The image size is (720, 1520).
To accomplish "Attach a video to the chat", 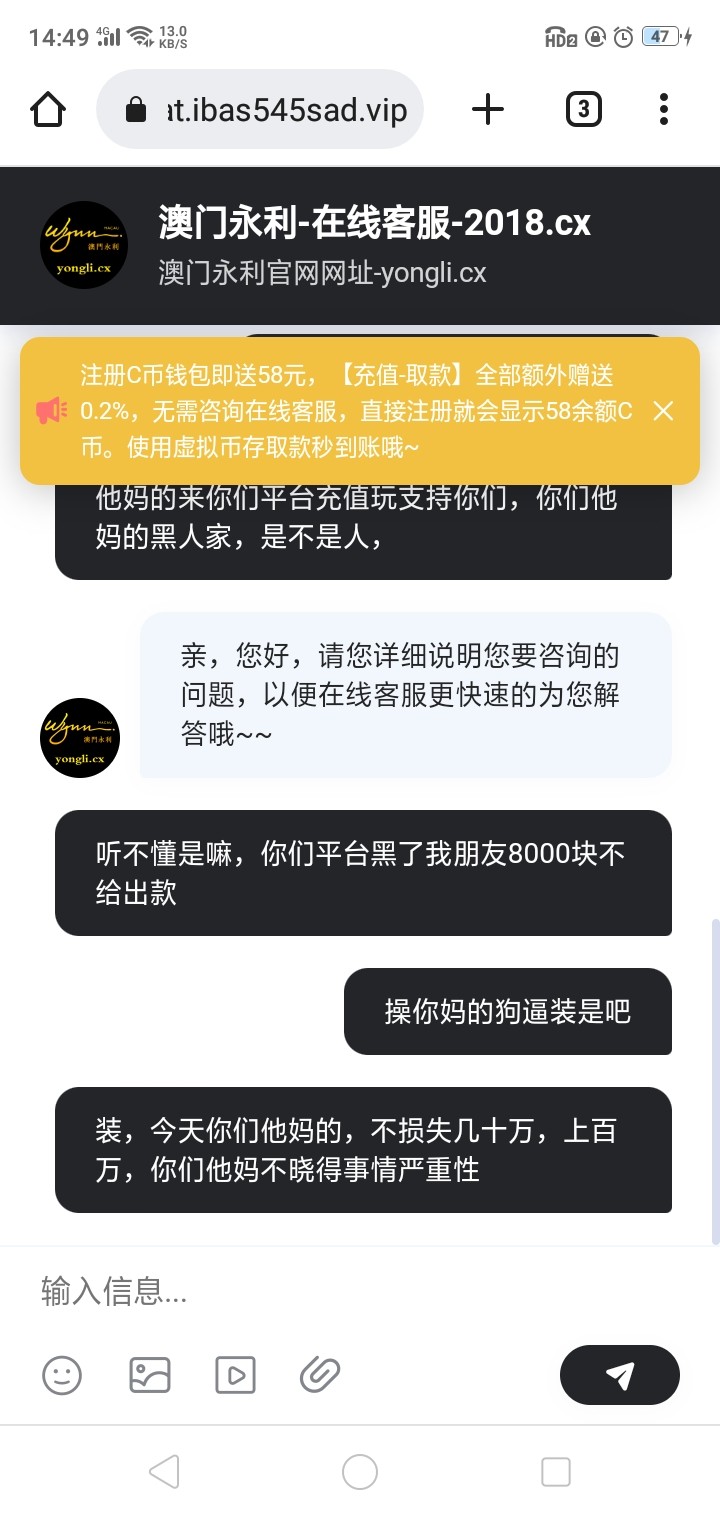I will click(x=236, y=1375).
